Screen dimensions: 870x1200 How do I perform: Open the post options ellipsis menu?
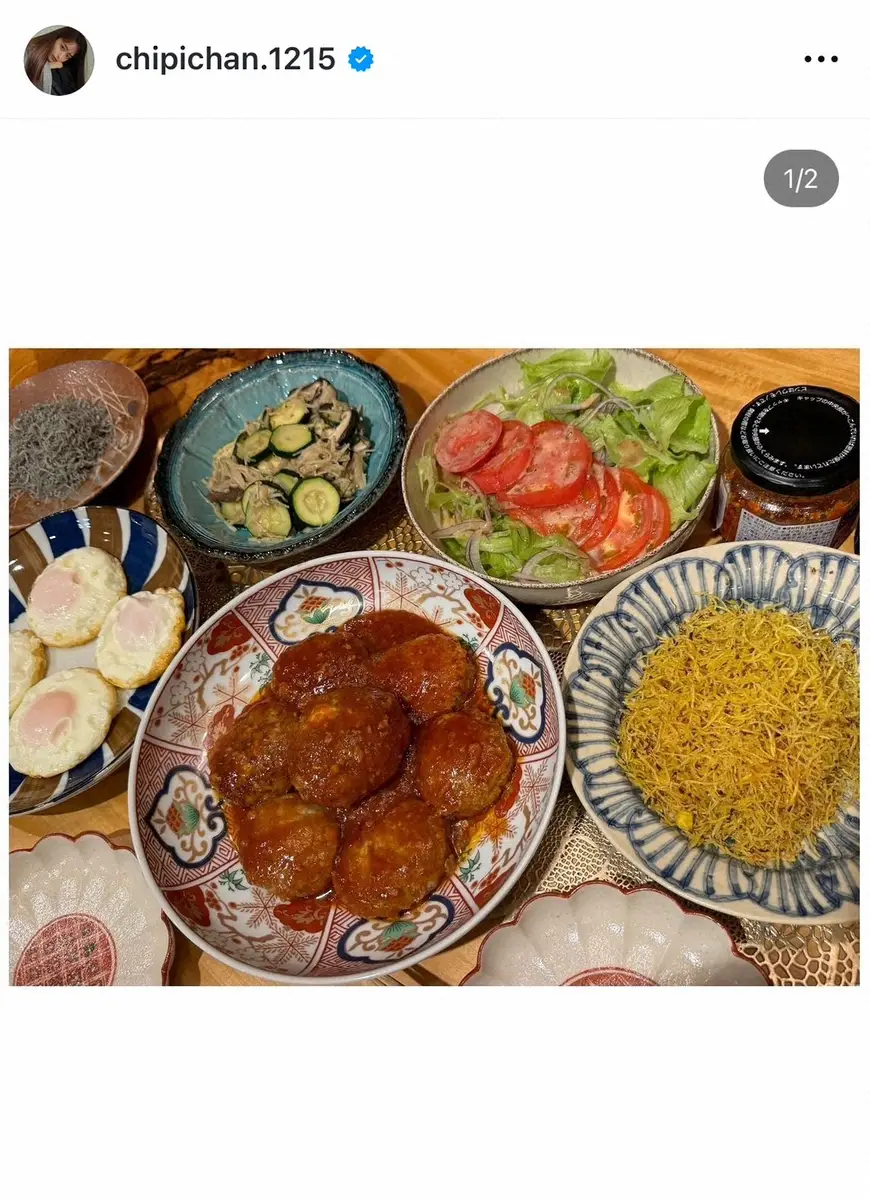819,58
